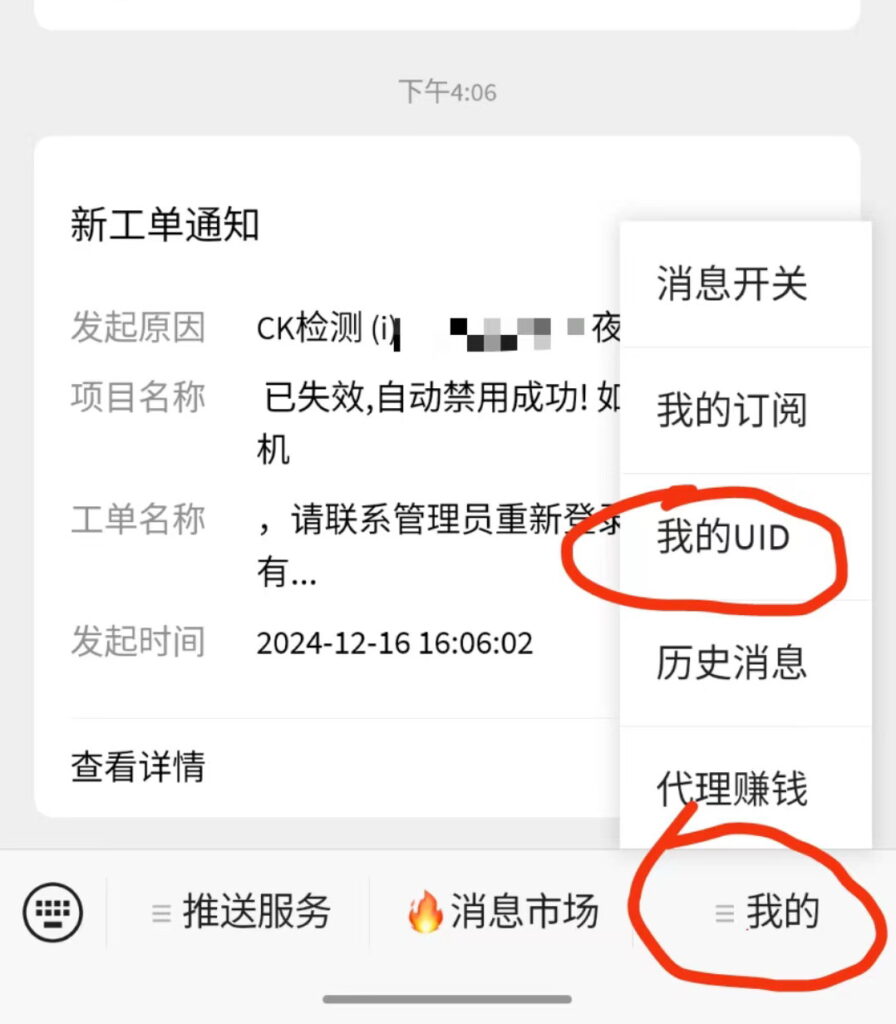Switch to keyboard input mode
The height and width of the screenshot is (1024, 896).
[x=52, y=912]
